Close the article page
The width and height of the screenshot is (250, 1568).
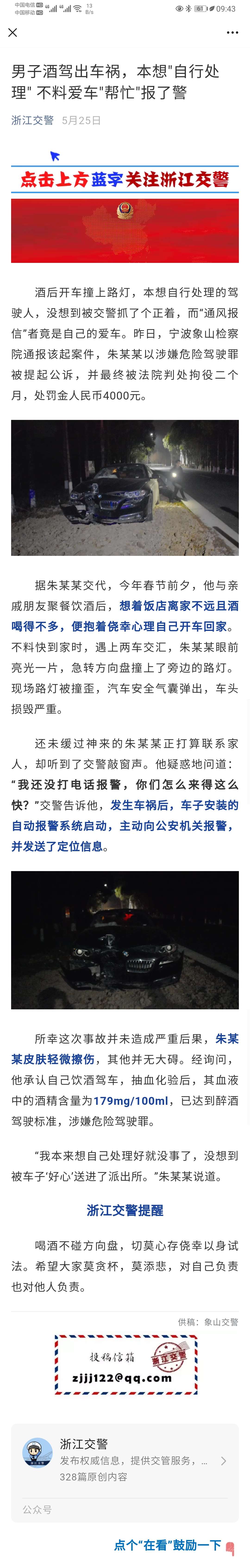[13, 33]
